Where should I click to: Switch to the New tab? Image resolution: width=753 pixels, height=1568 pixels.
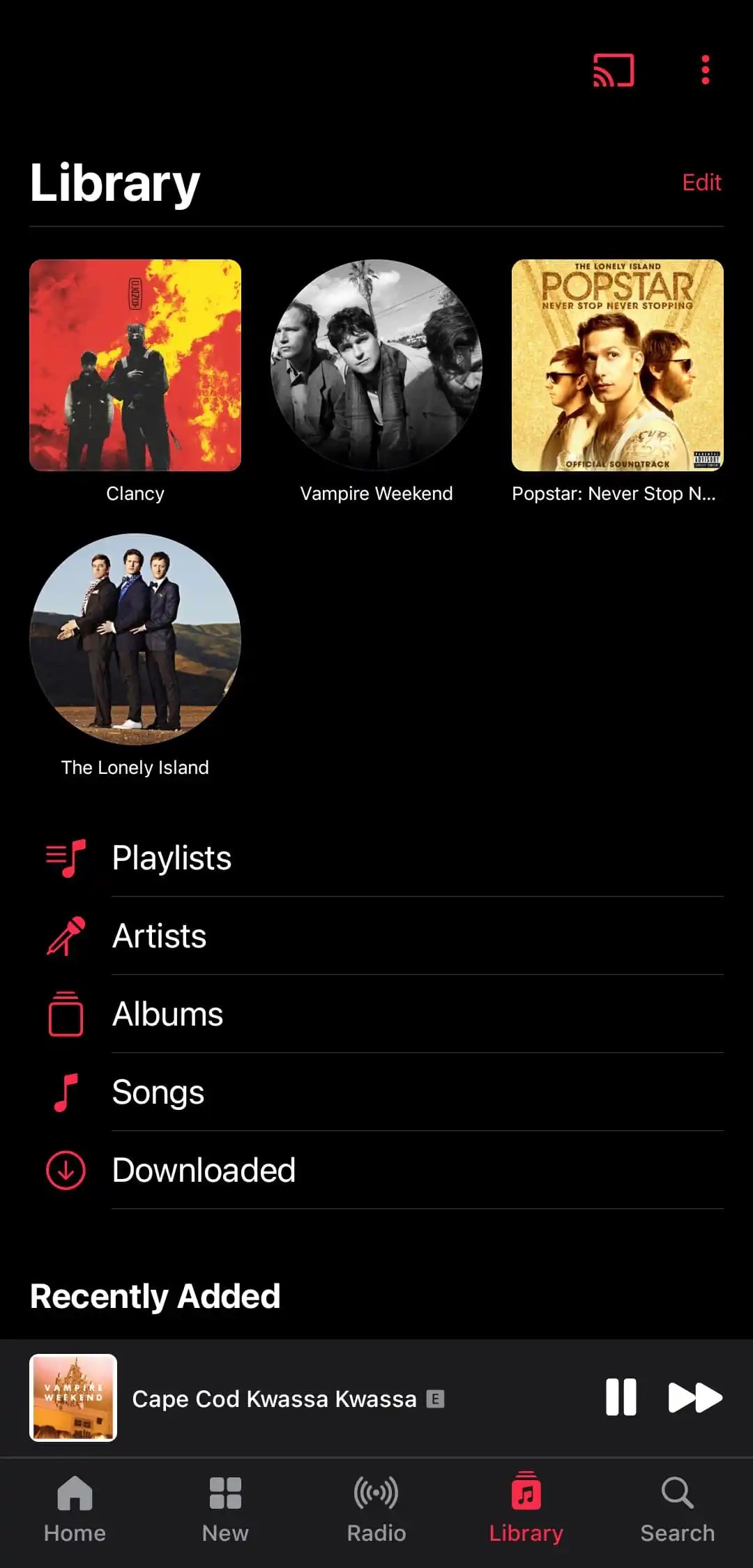225,1510
